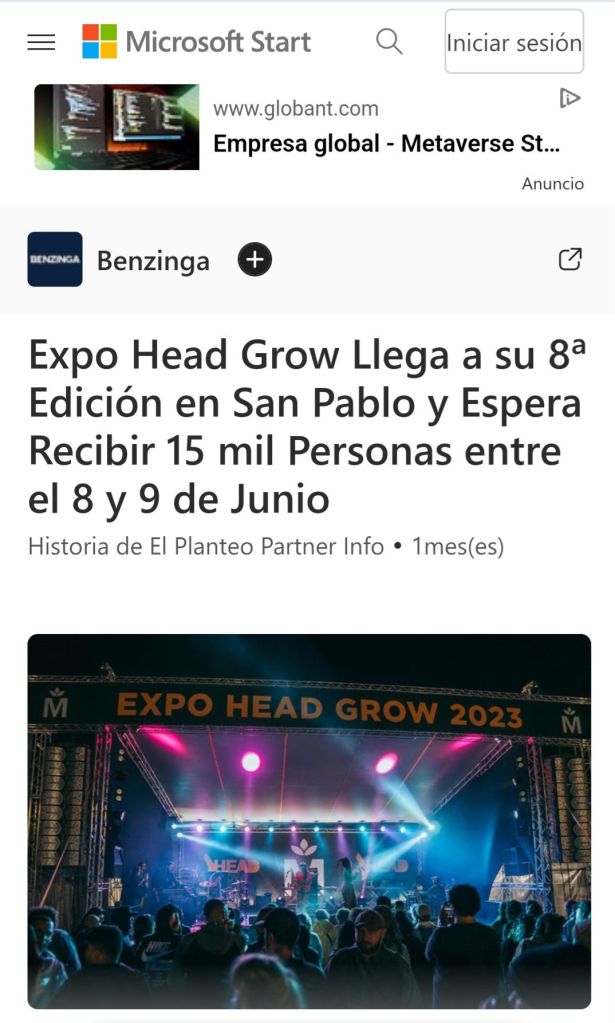Image resolution: width=615 pixels, height=1023 pixels.
Task: Open the search magnifier
Action: click(x=389, y=42)
